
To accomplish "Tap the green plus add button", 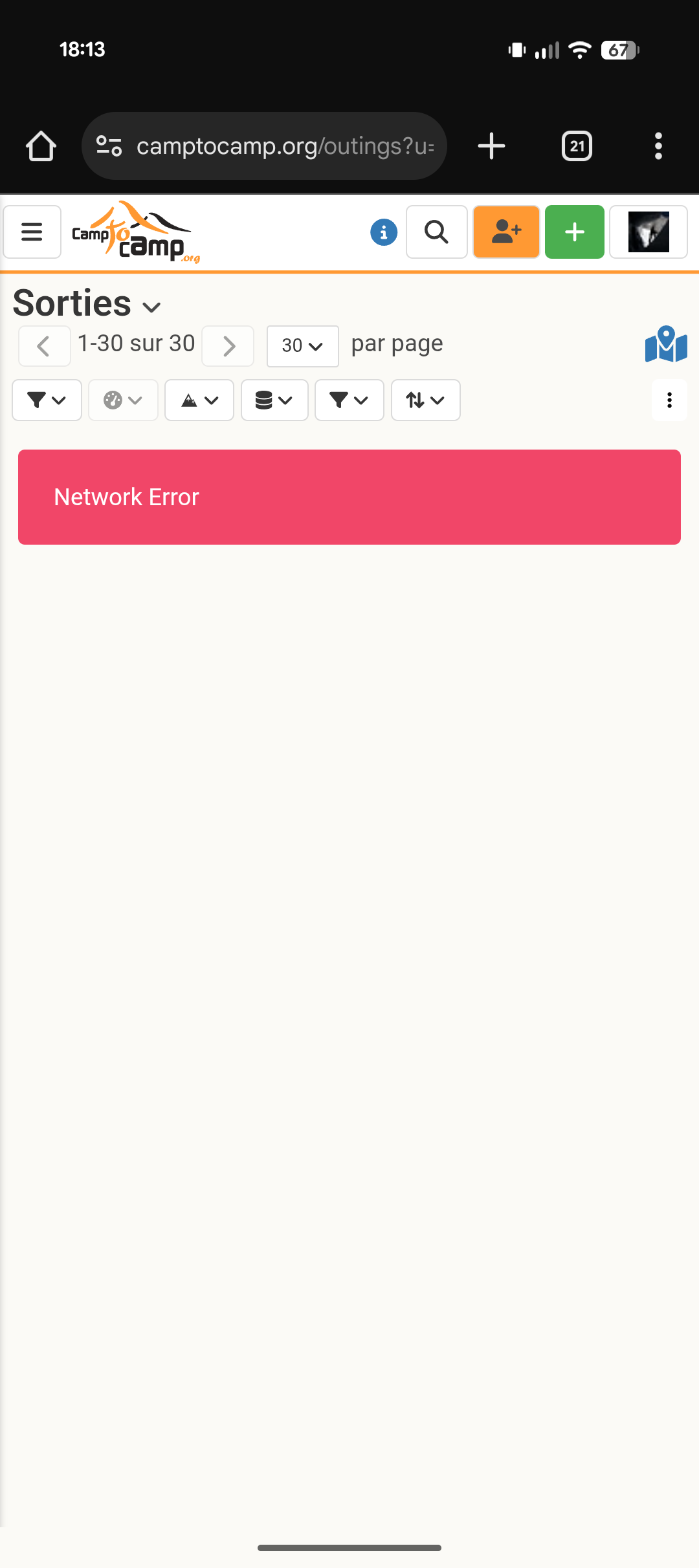I will 575,232.
